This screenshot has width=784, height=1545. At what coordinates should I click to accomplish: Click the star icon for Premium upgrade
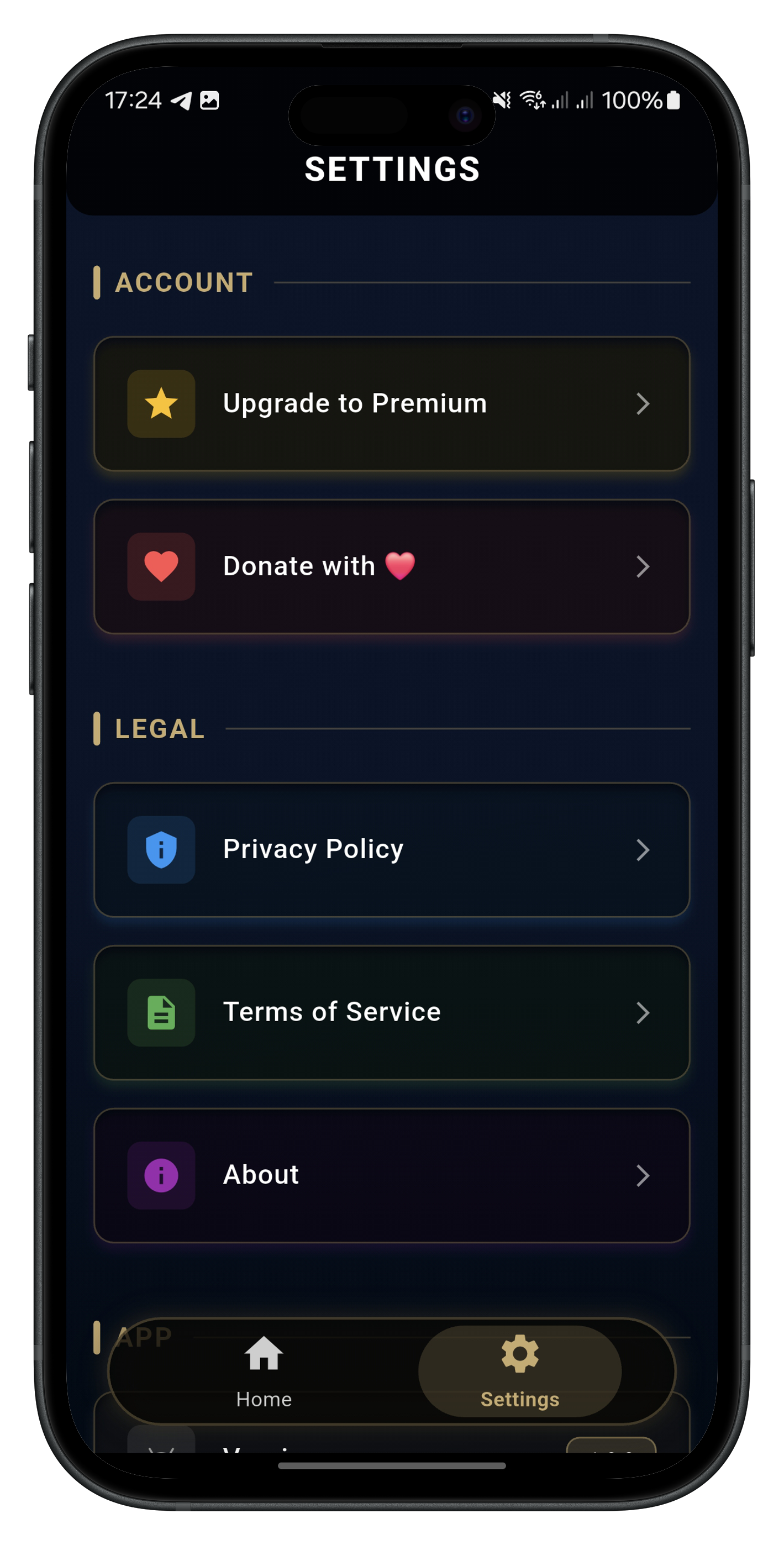click(161, 403)
